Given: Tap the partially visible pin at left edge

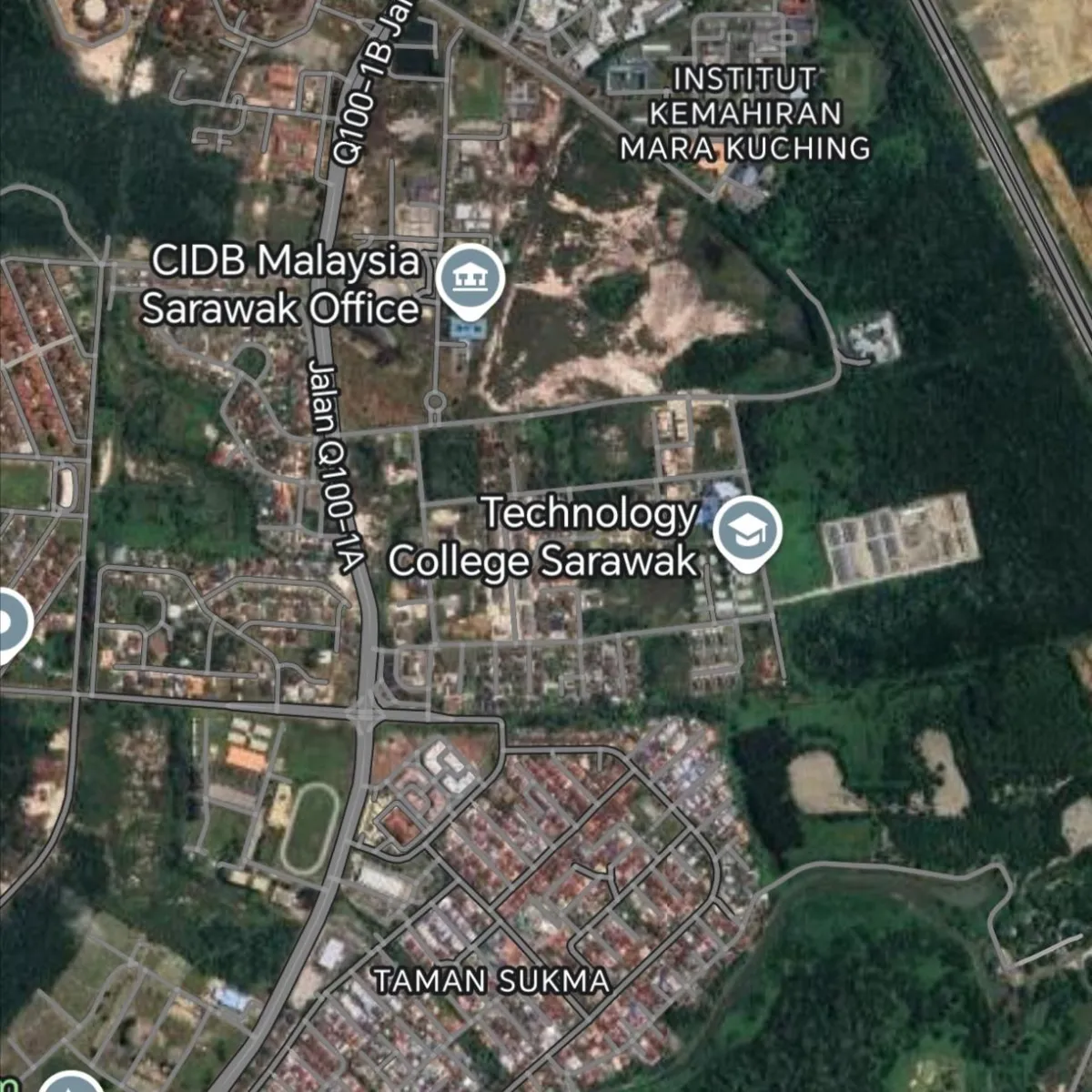Looking at the screenshot, I should tap(11, 625).
